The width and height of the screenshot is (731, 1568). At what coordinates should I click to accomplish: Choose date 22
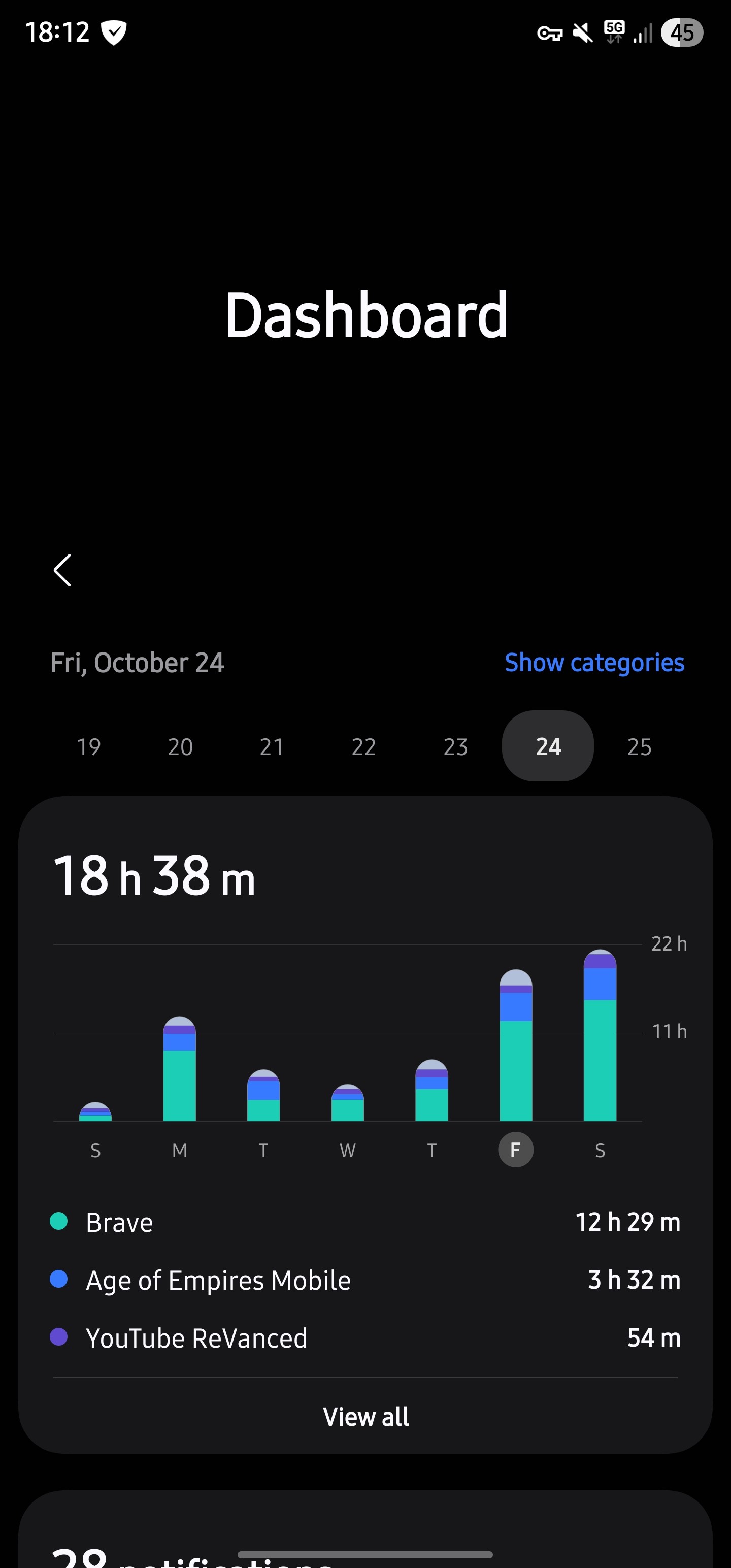point(363,747)
